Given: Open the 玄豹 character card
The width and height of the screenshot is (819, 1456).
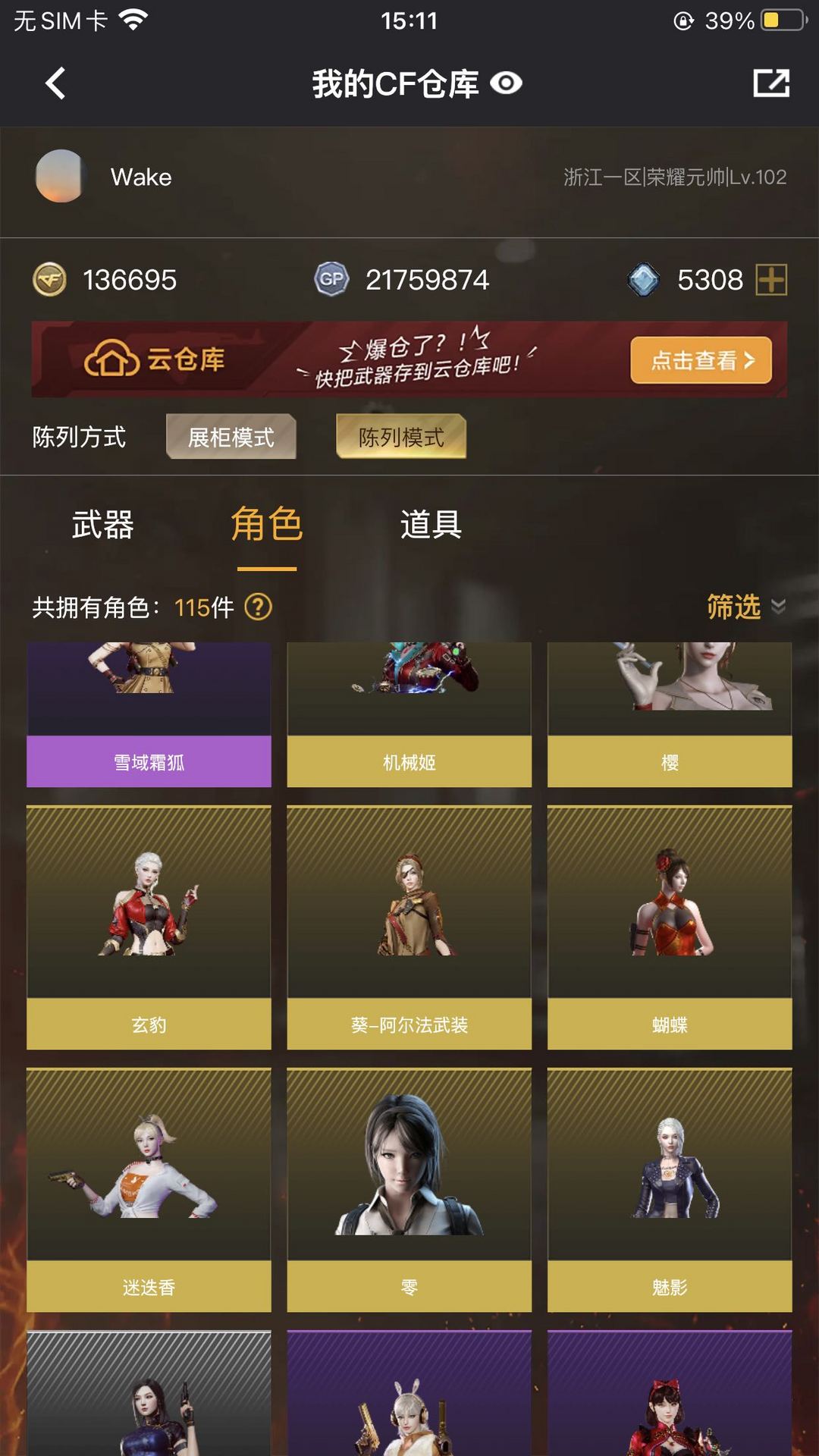Looking at the screenshot, I should tap(149, 927).
